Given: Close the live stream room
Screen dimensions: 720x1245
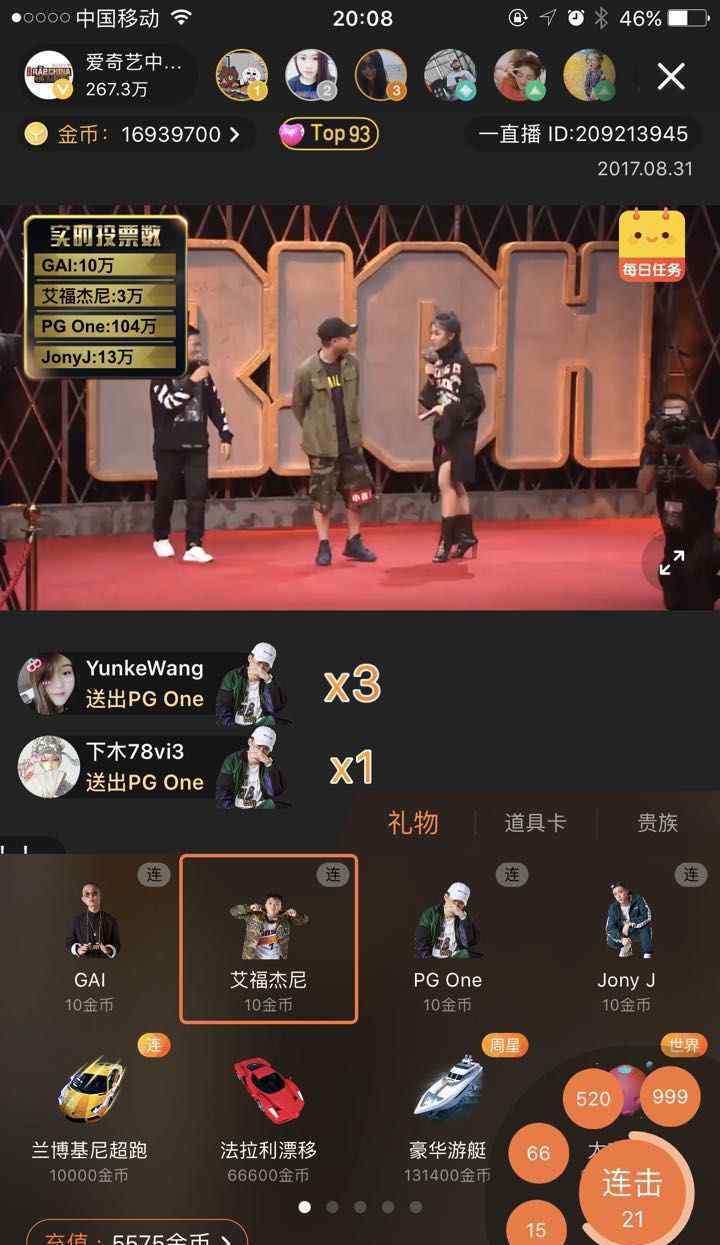Looking at the screenshot, I should pyautogui.click(x=671, y=76).
